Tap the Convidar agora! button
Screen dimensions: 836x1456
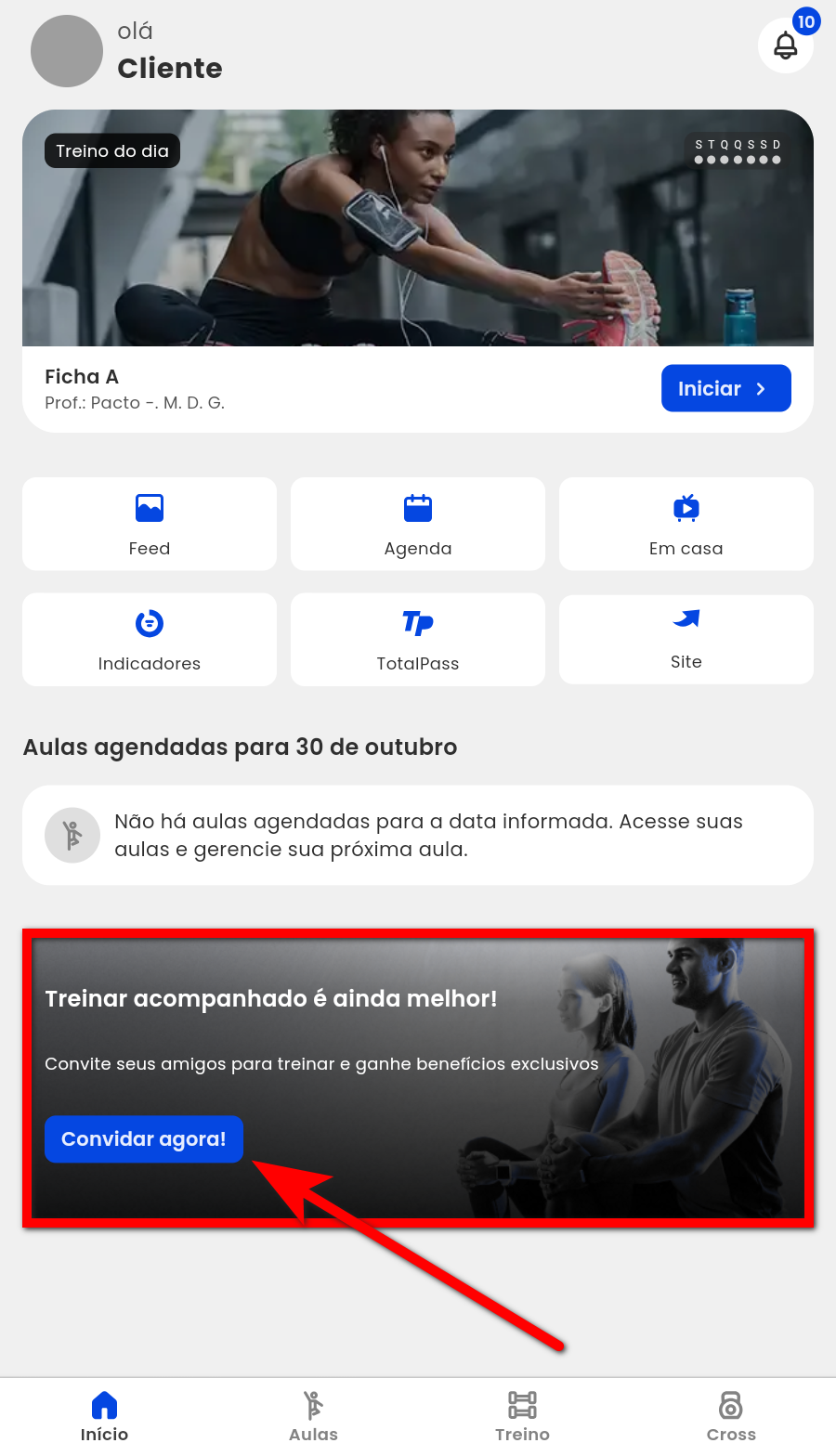144,1139
